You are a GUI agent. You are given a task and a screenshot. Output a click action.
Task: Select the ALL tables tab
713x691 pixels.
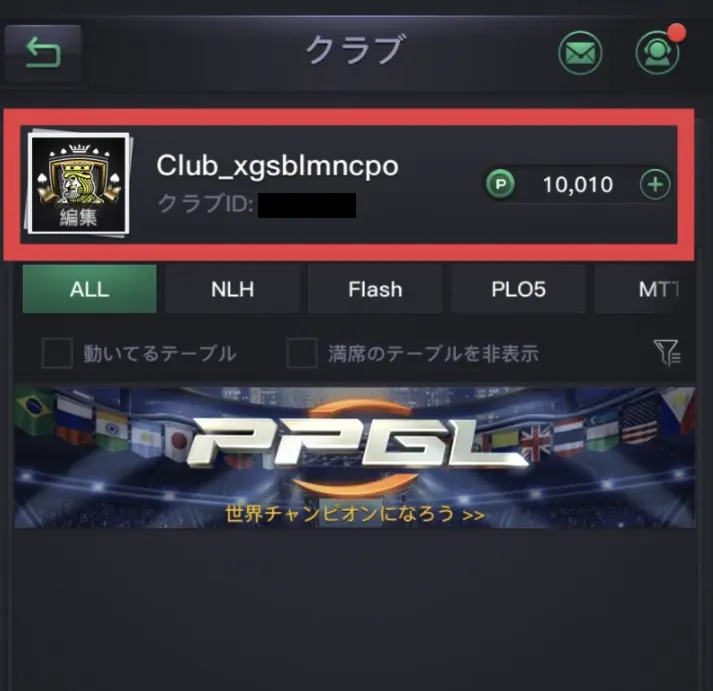coord(89,290)
